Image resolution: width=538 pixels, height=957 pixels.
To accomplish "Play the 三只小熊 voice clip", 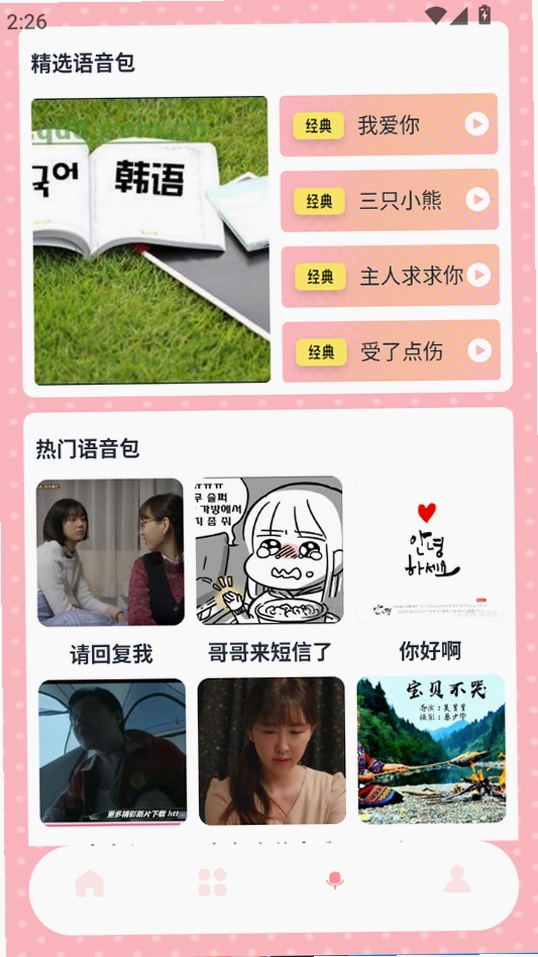I will coord(478,200).
